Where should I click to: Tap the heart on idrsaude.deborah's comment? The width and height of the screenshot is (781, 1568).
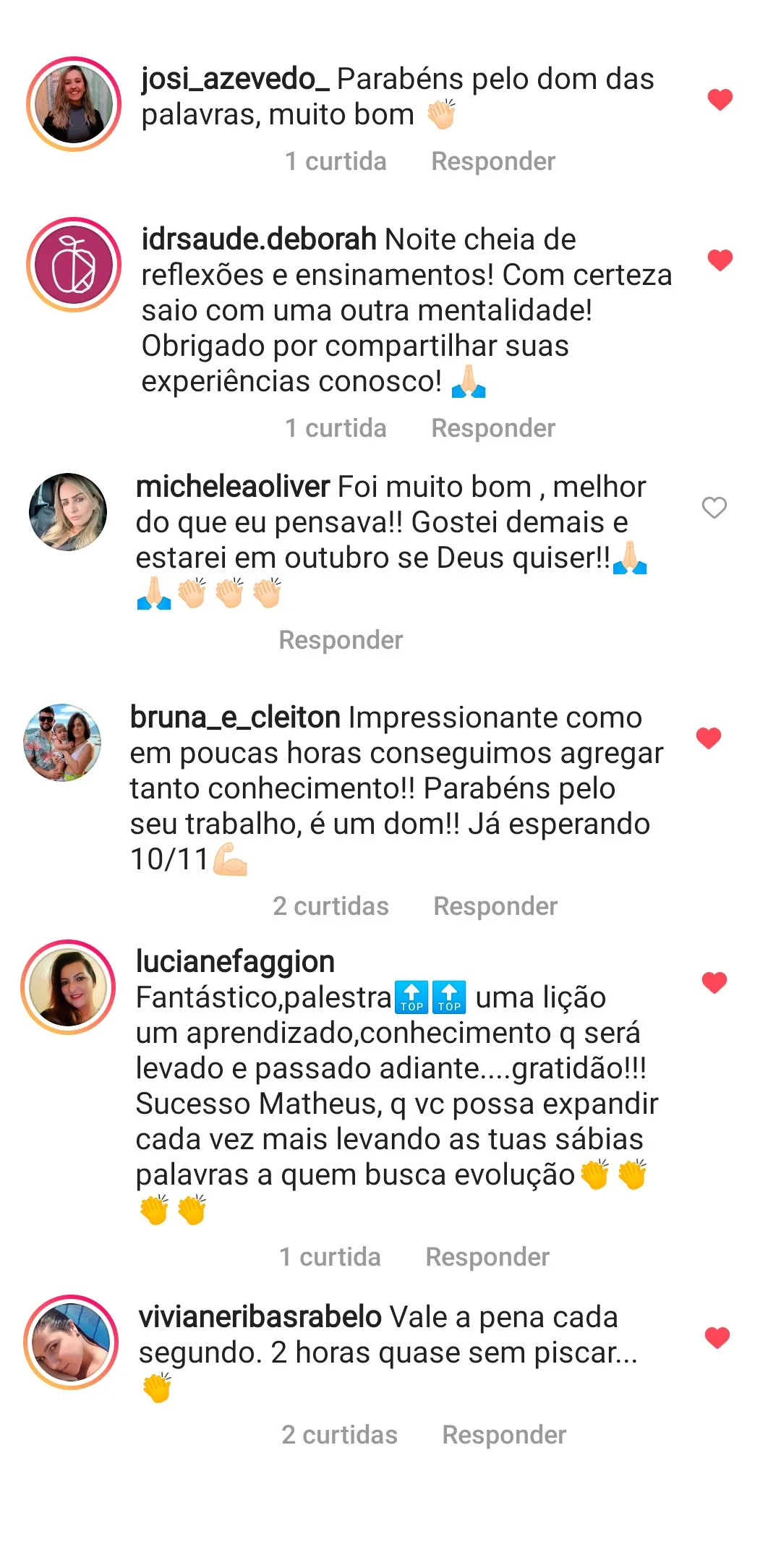pyautogui.click(x=720, y=260)
